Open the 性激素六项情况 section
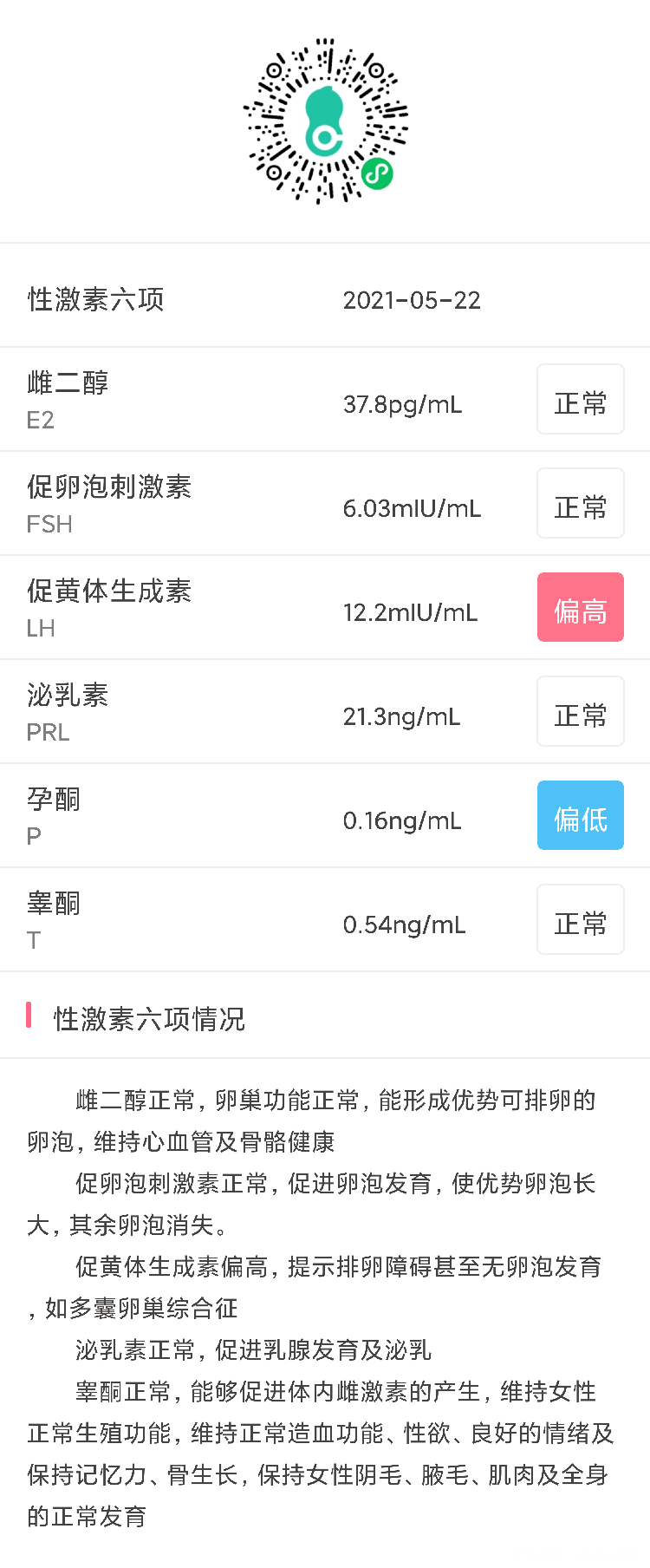 pos(147,1020)
